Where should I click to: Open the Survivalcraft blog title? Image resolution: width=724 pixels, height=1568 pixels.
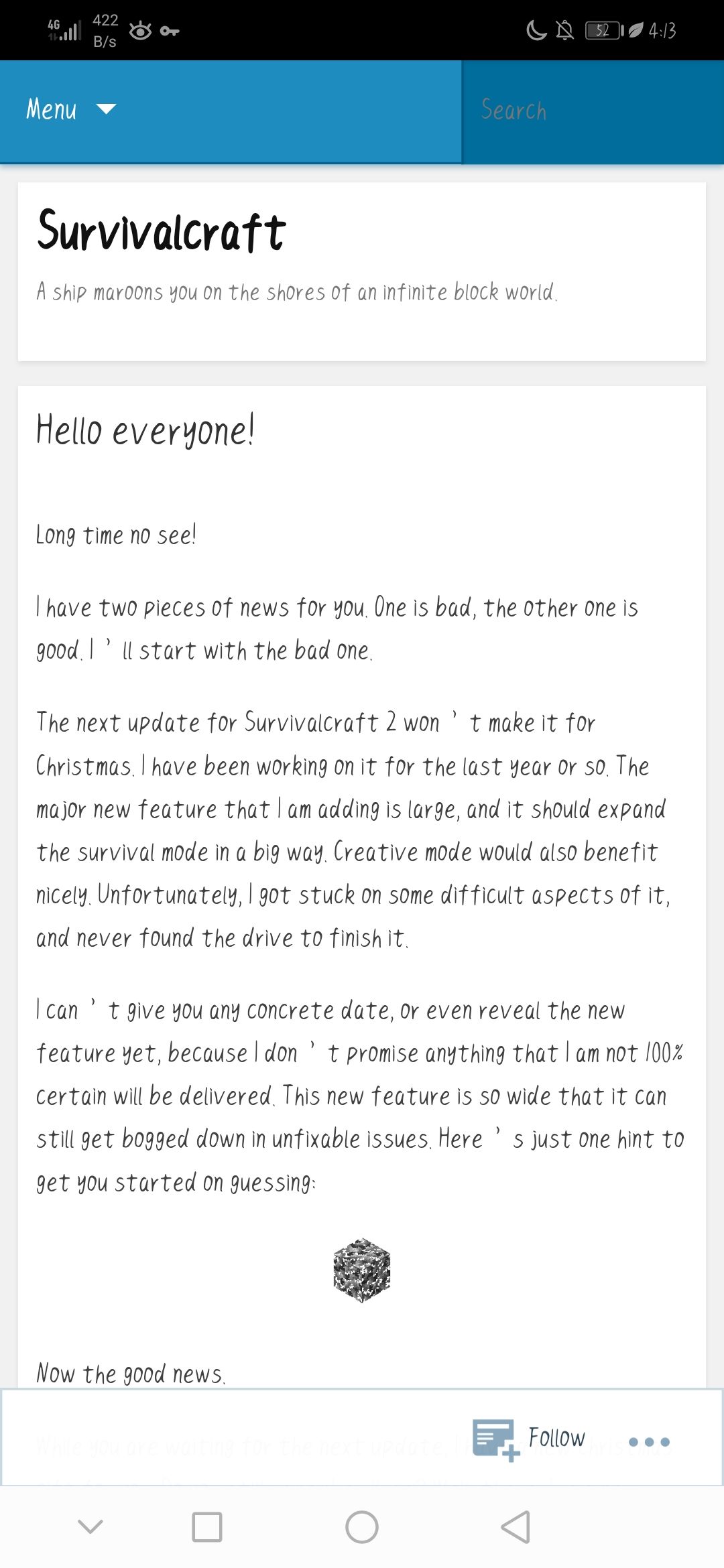coord(162,231)
